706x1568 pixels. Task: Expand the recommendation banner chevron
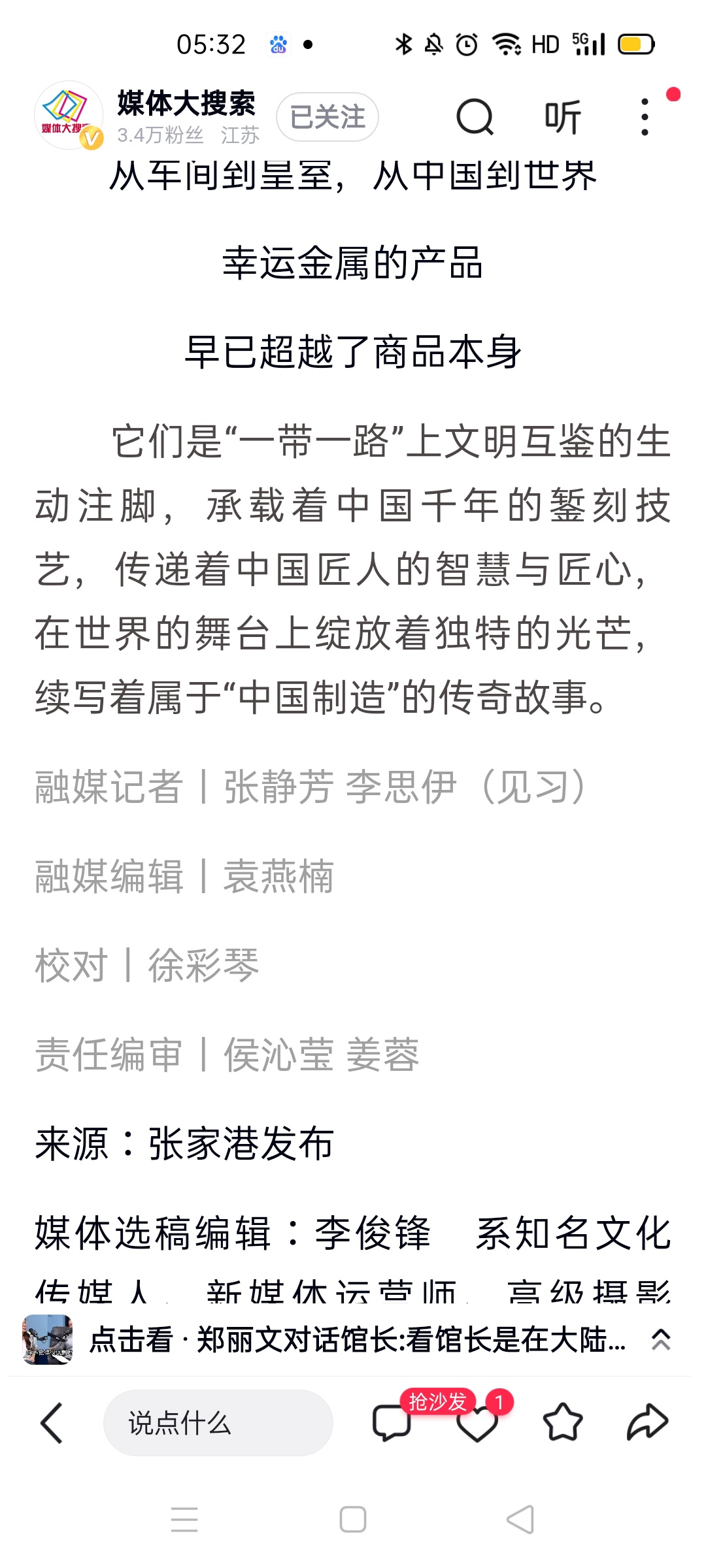click(661, 1340)
